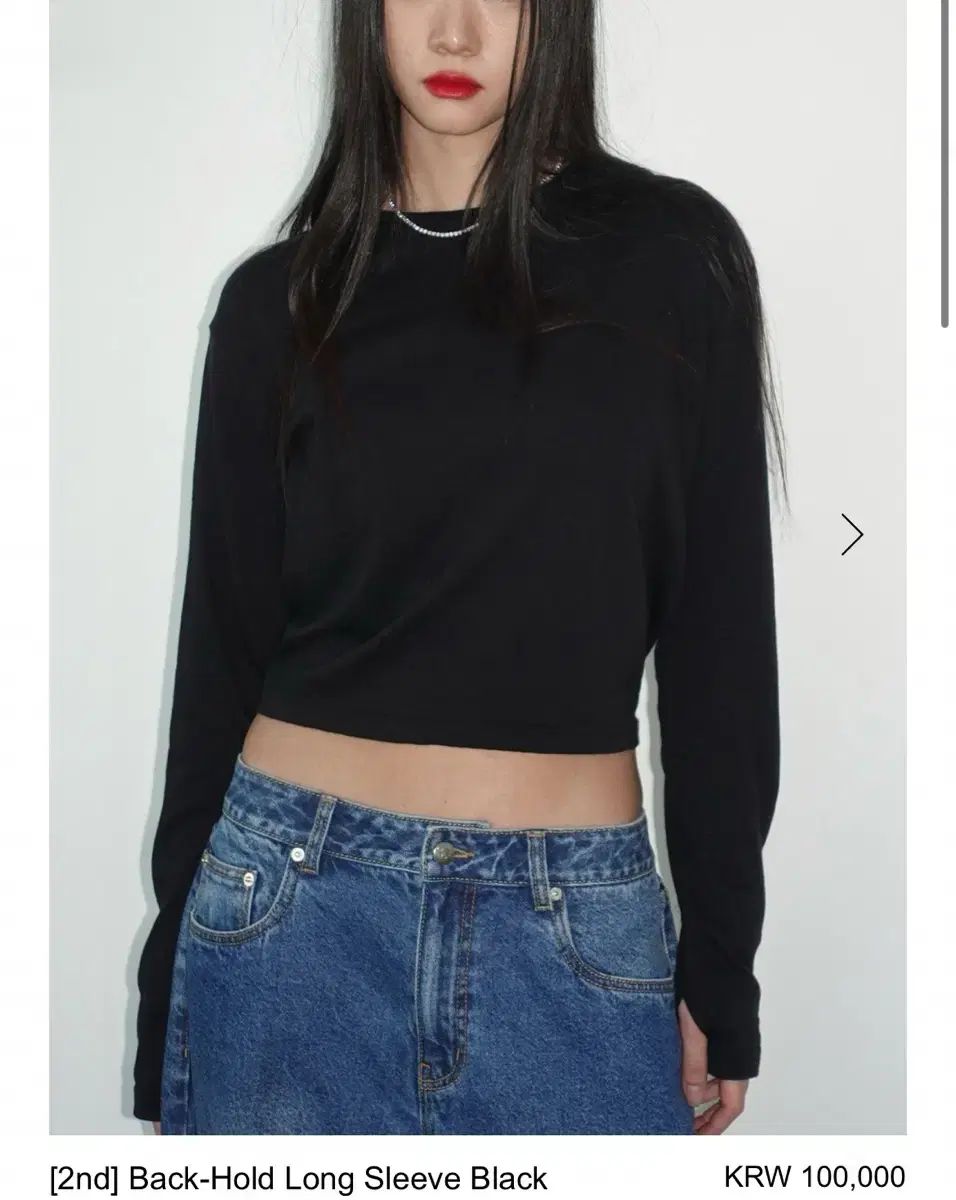Open the Back-Hold Long Sleeve Black title link
Screen dimensions: 956x1200
pos(299,1178)
